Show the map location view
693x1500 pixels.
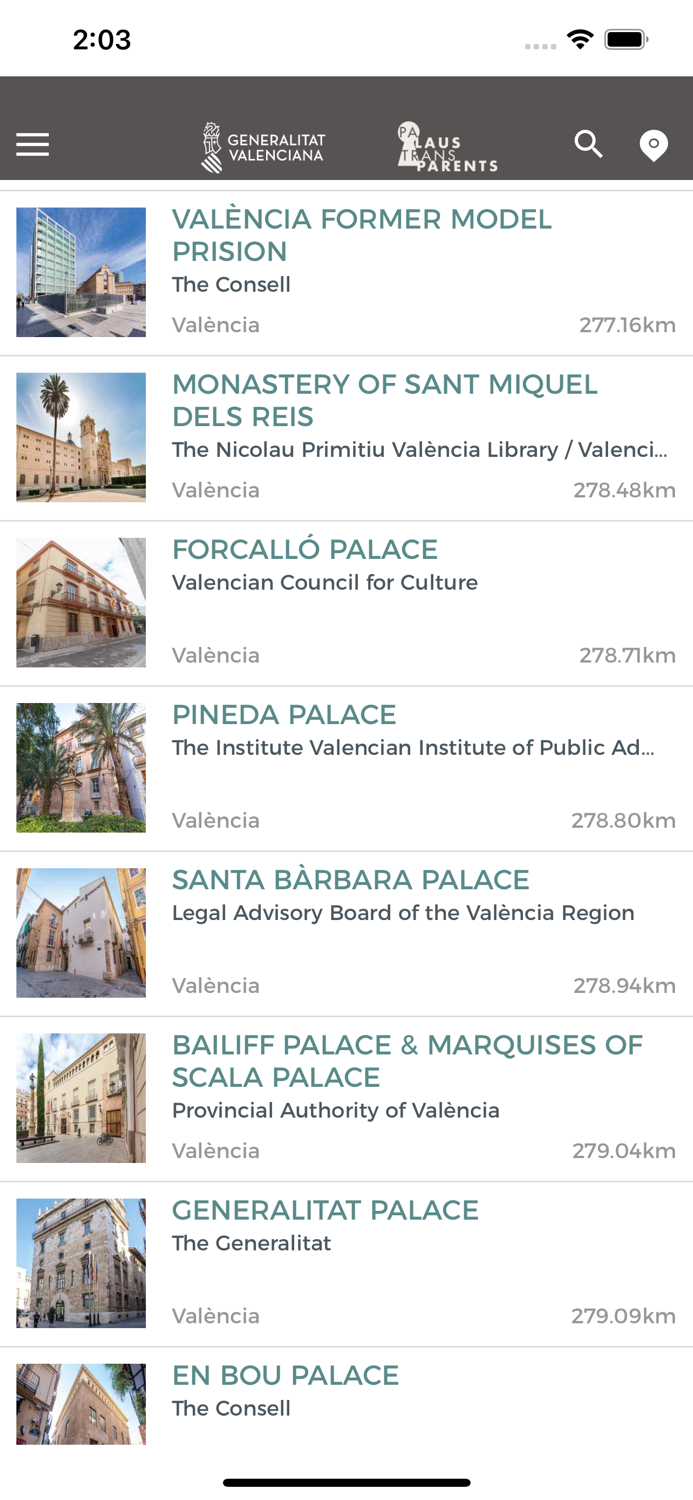[653, 145]
